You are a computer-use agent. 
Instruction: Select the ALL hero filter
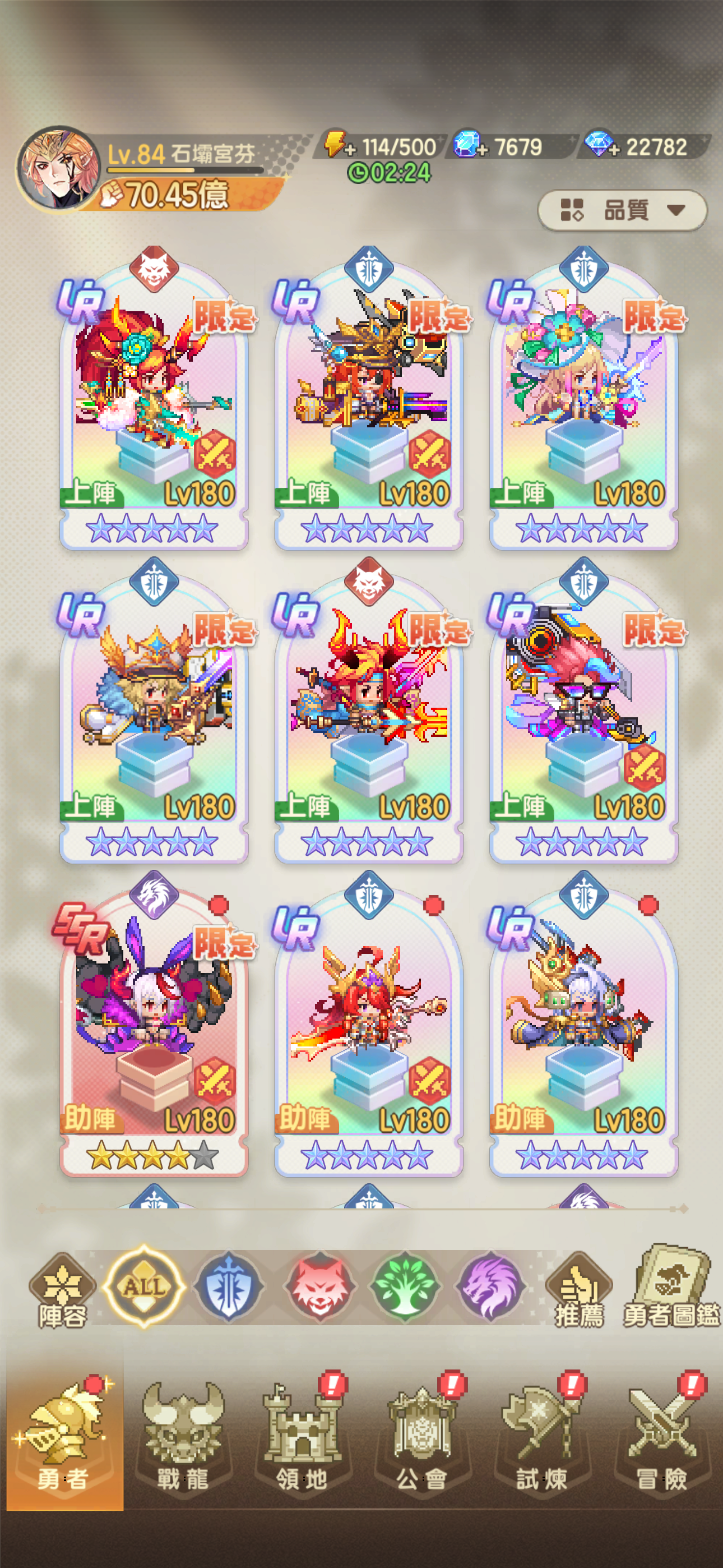click(x=144, y=1285)
